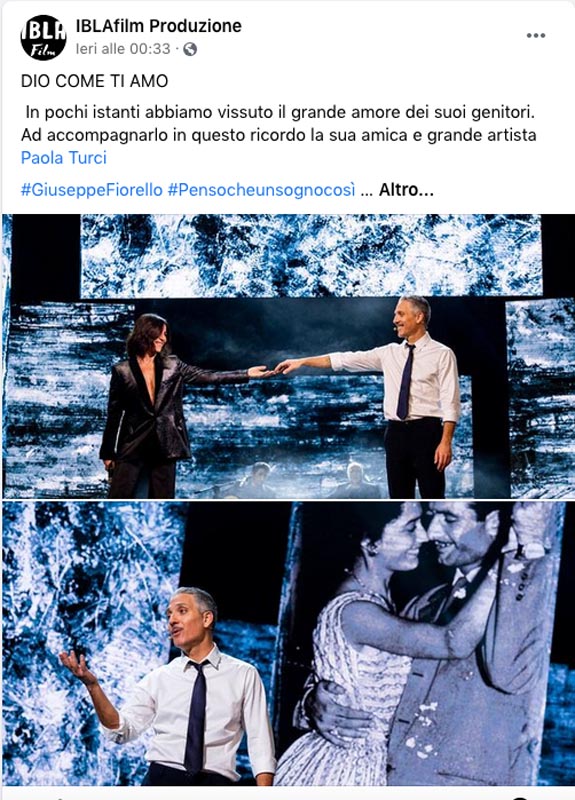
Task: Open the tagged Paola Turci profile
Action: [x=64, y=158]
